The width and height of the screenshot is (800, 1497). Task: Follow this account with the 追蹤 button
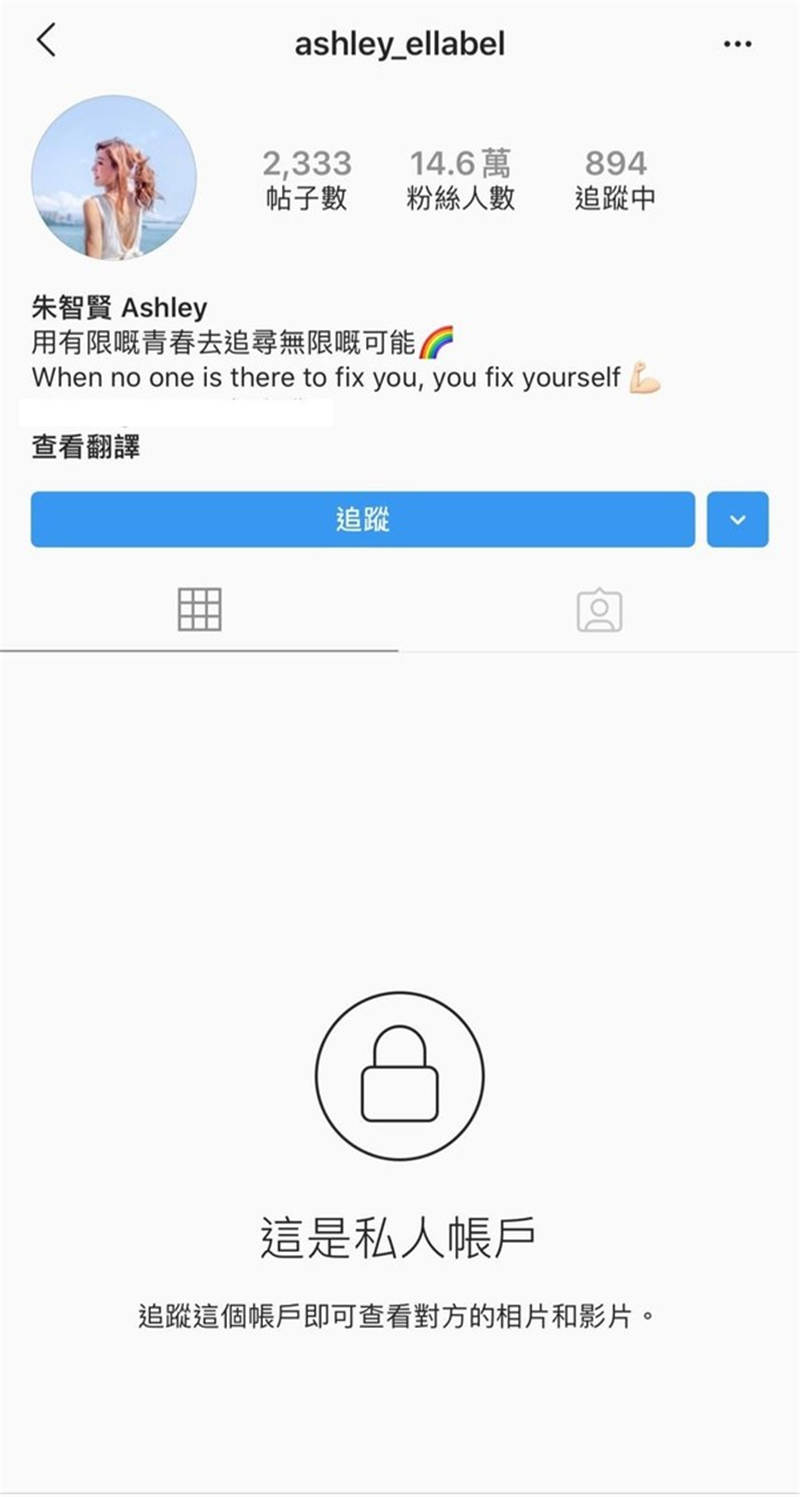point(362,519)
